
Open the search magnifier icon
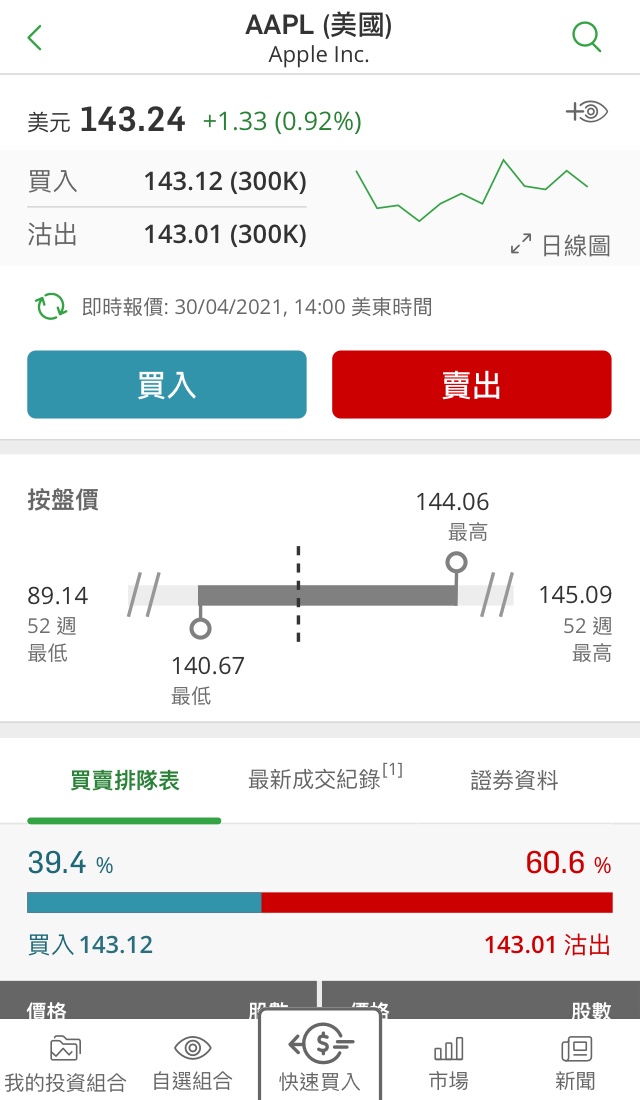(x=587, y=36)
